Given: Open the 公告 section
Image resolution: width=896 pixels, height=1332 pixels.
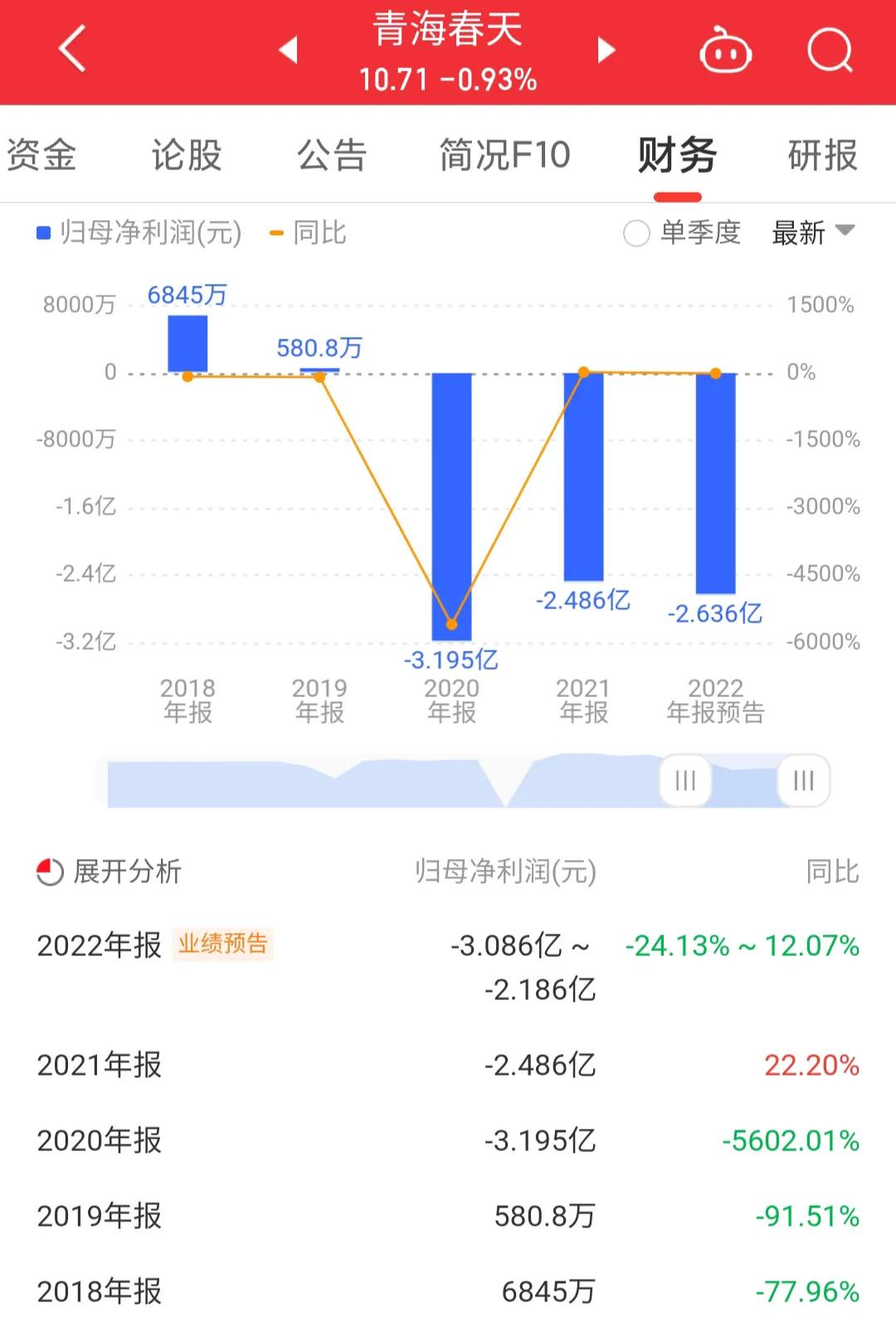Looking at the screenshot, I should tap(332, 154).
